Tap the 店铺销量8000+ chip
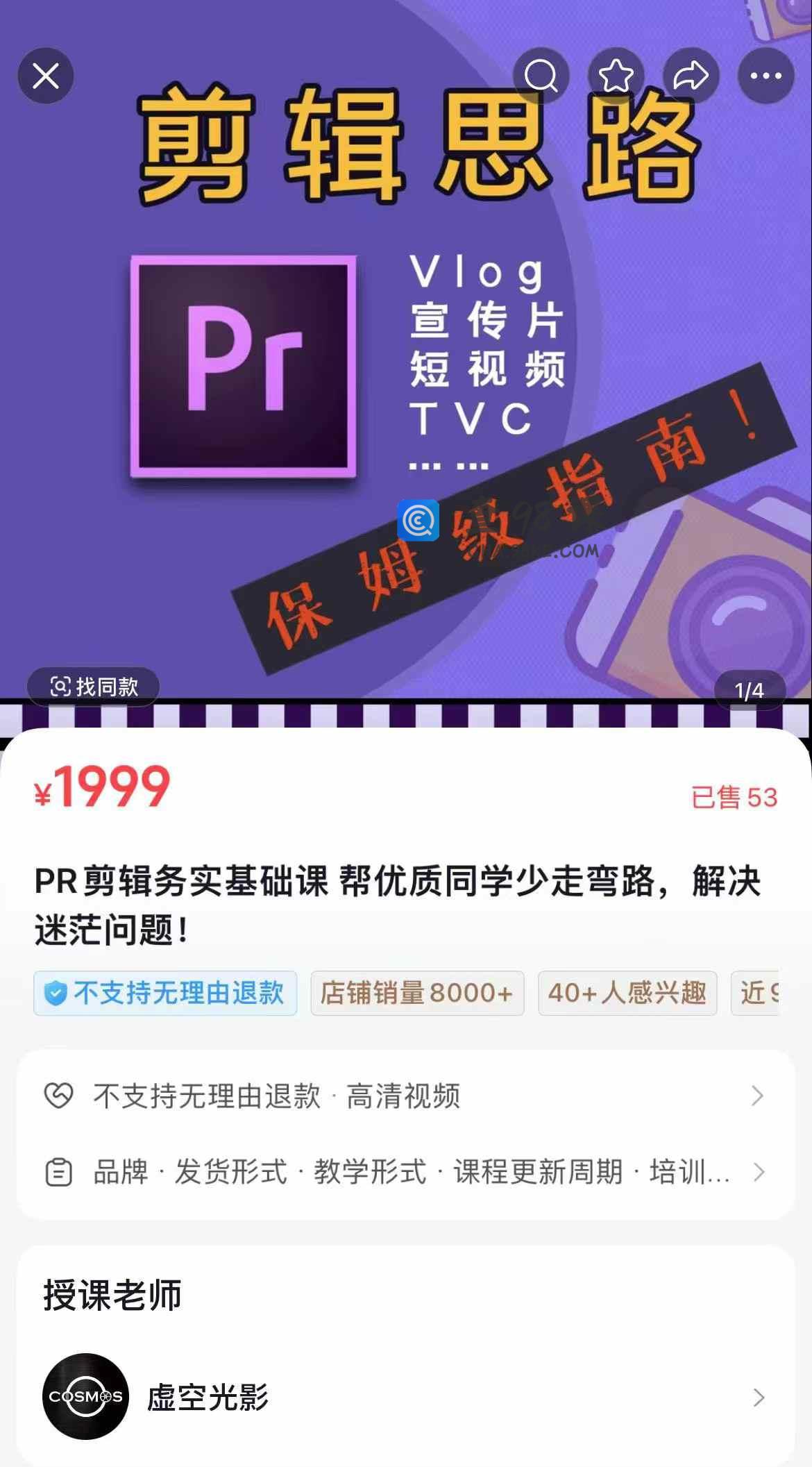812x1467 pixels. click(x=416, y=993)
